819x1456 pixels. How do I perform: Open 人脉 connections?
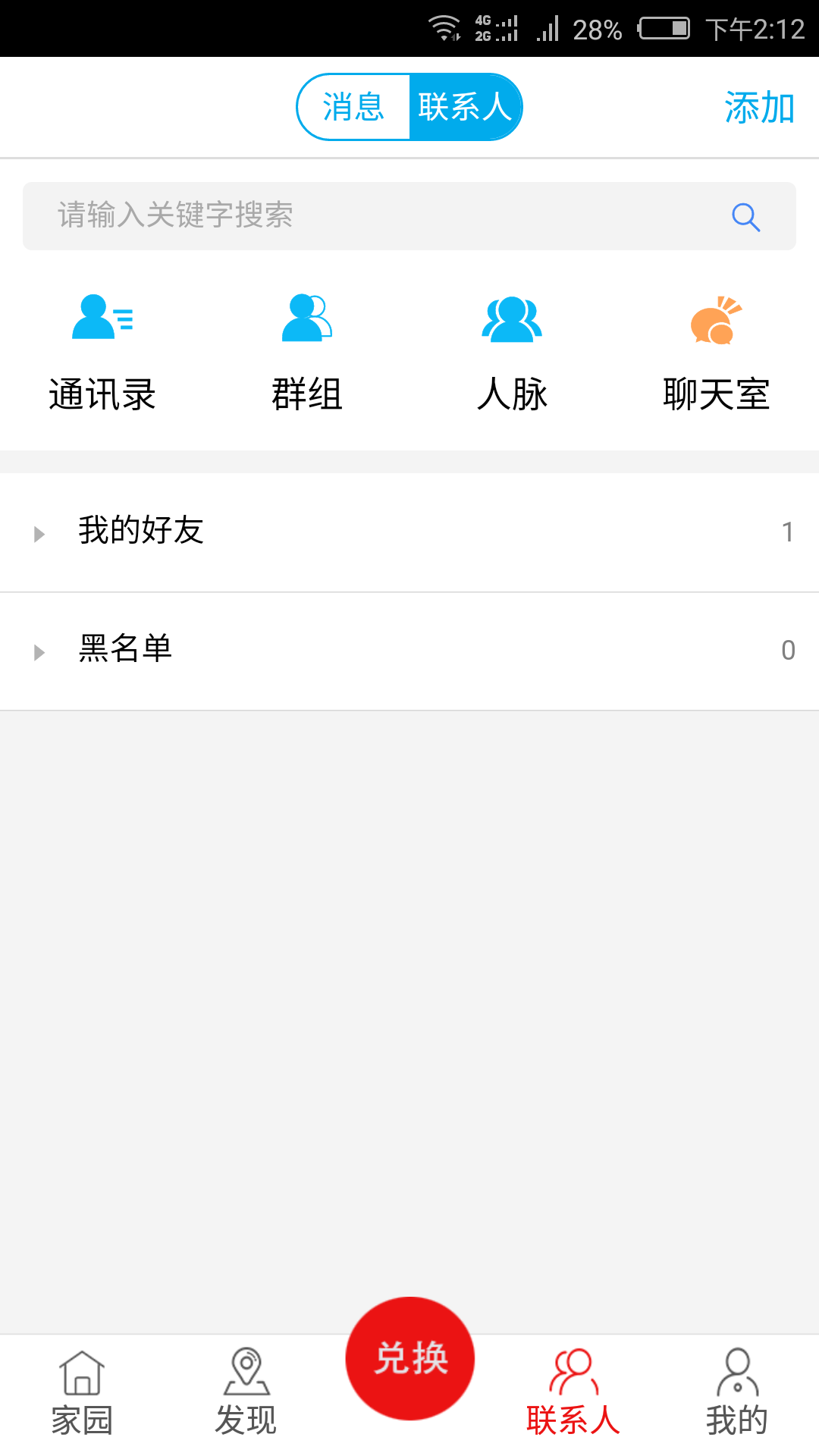point(512,353)
